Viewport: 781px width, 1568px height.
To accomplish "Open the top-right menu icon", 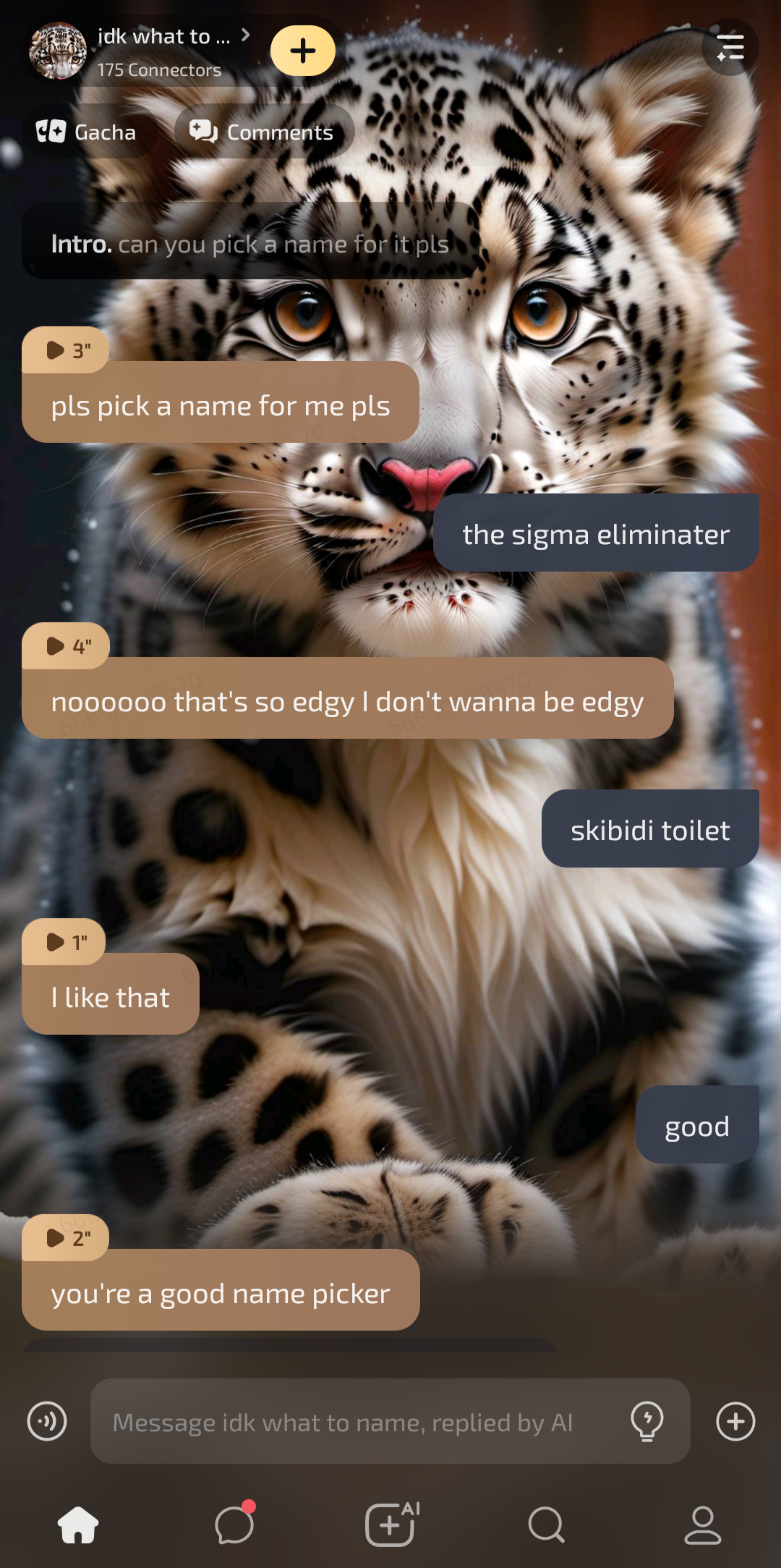I will point(730,47).
